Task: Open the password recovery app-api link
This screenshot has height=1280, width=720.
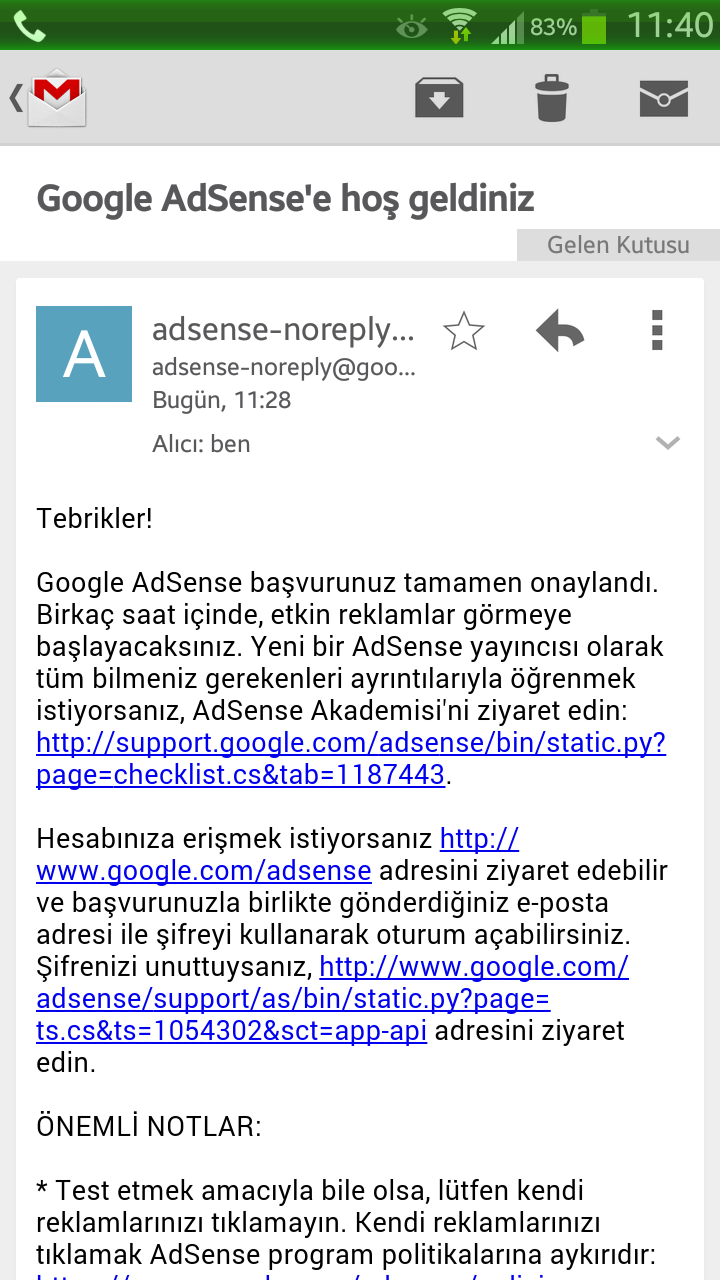Action: pyautogui.click(x=332, y=999)
